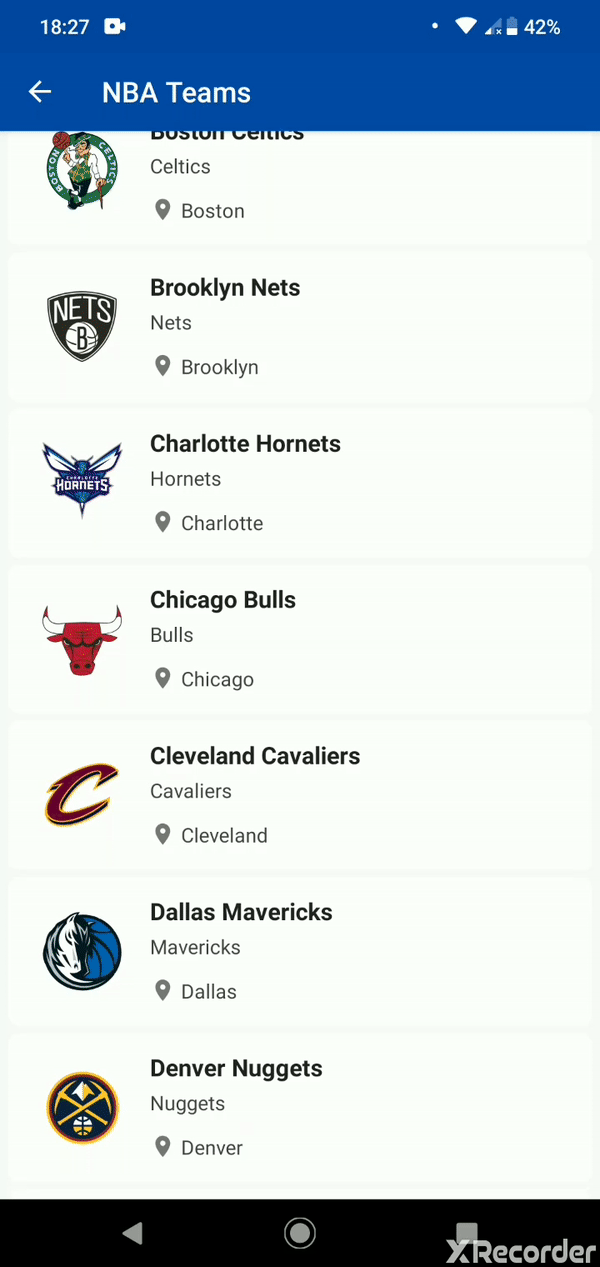
Task: View Charlotte Hornets team details
Action: click(x=300, y=483)
